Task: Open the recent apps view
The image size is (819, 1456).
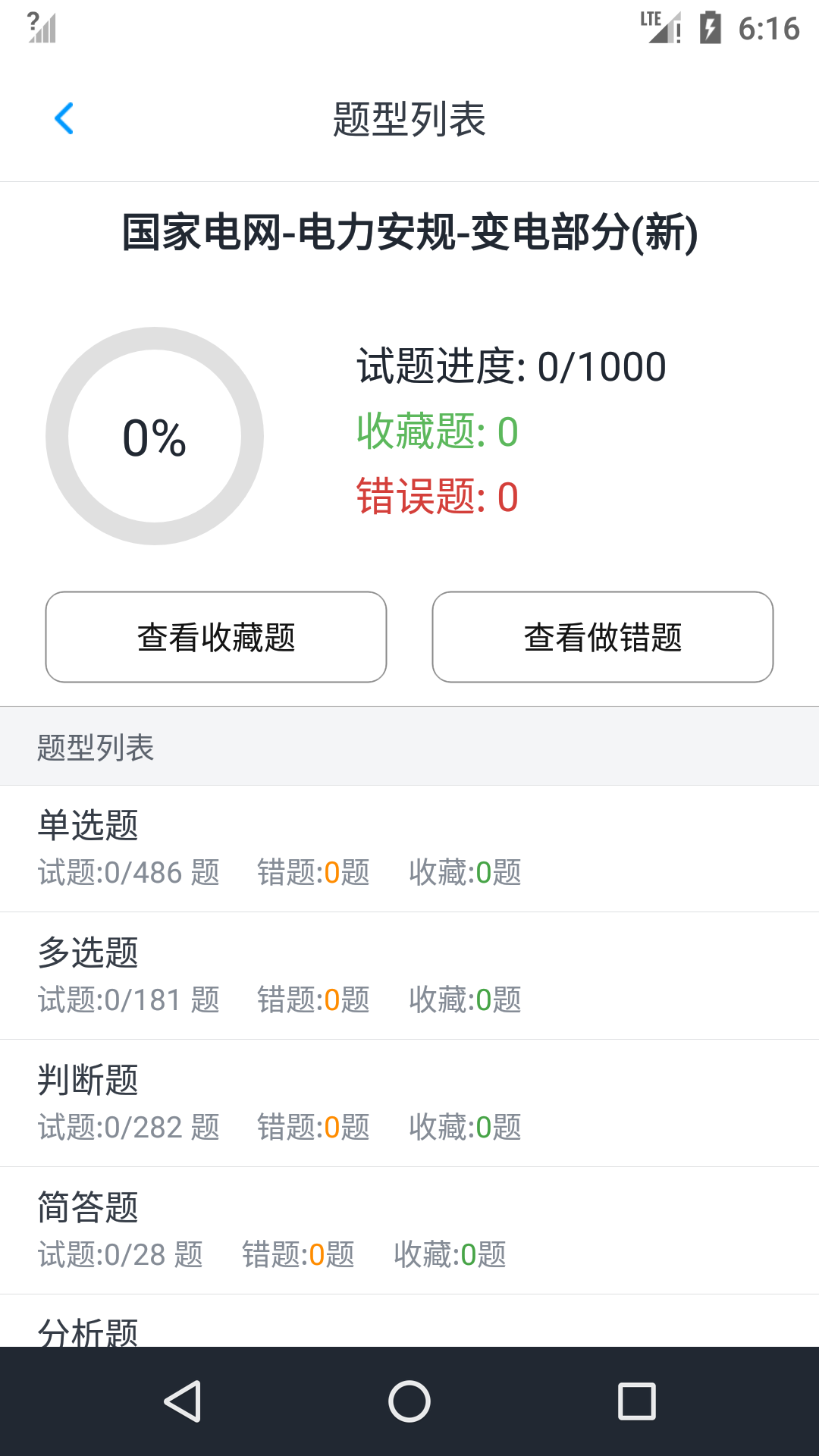Action: 637,1401
